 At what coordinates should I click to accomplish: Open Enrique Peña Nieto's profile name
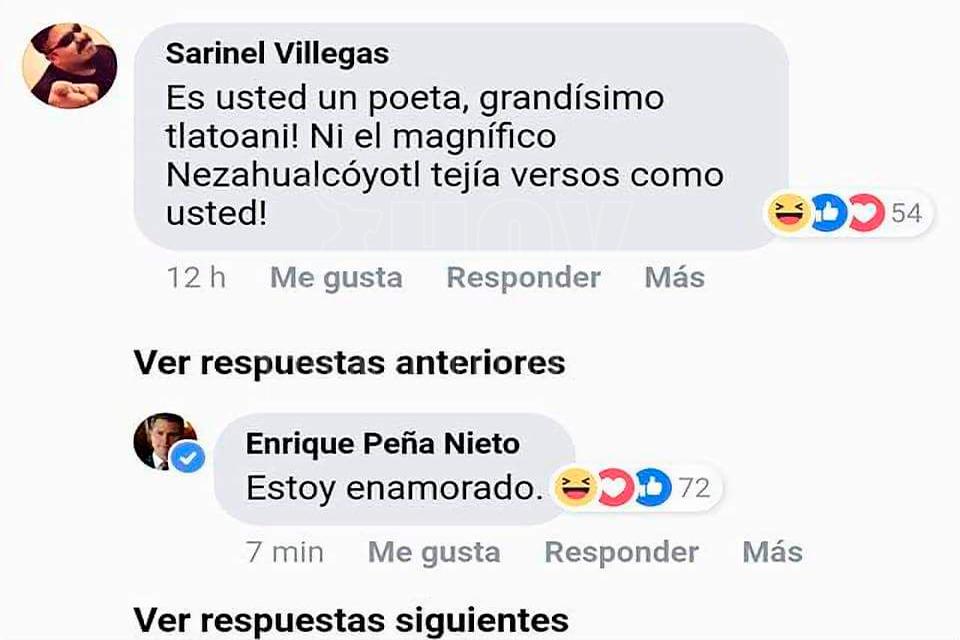click(x=382, y=444)
